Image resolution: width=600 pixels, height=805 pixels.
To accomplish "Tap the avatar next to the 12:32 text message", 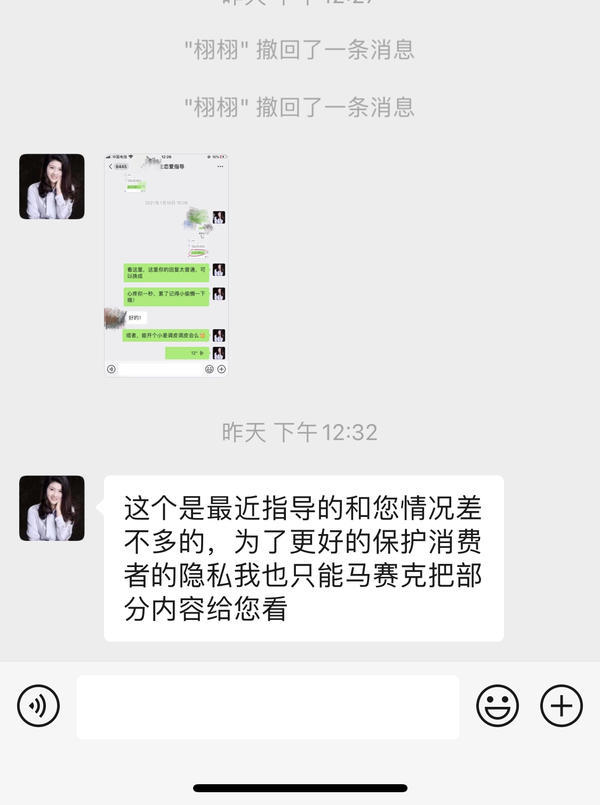I will click(52, 508).
